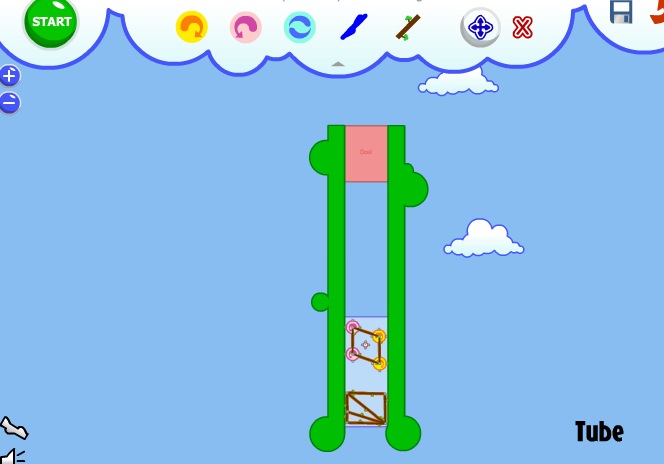The image size is (664, 464).
Task: Expand the small arrow under the toolbar
Action: pos(338,63)
